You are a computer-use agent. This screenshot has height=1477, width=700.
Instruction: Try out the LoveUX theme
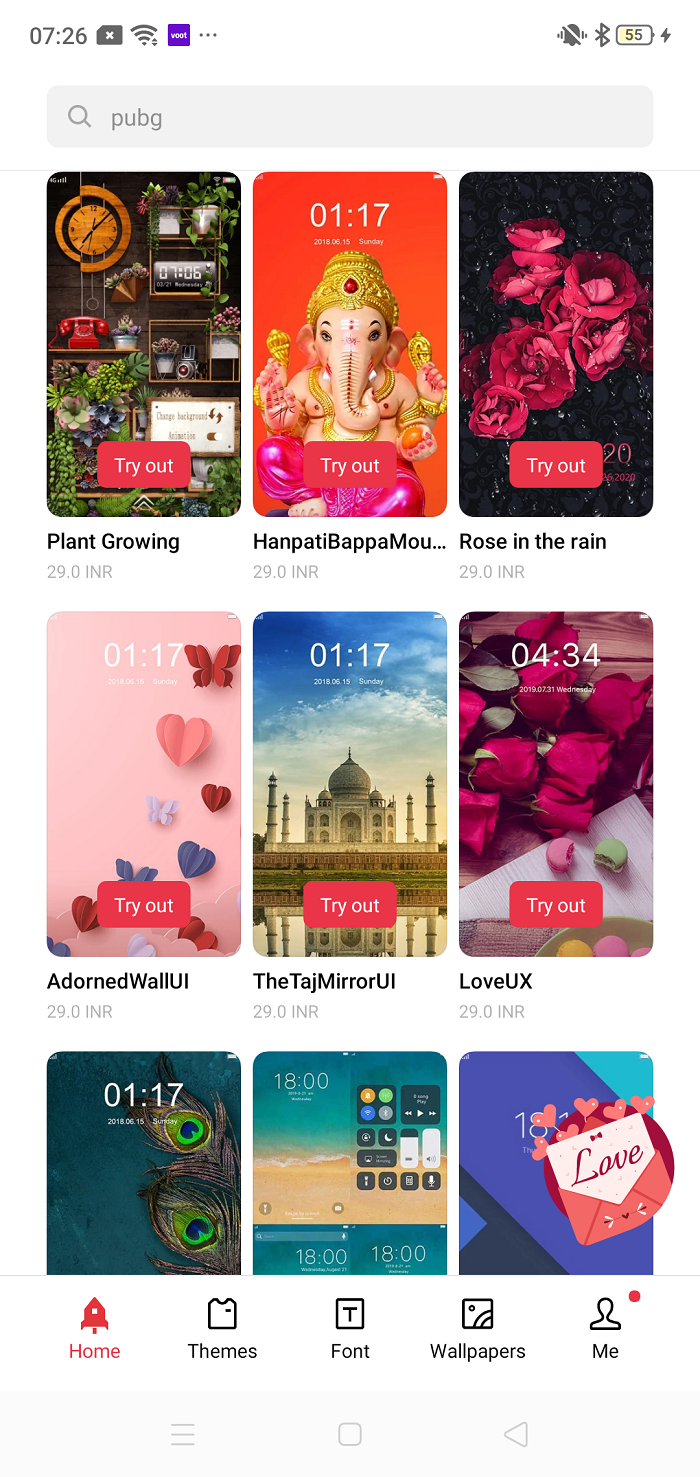[556, 905]
